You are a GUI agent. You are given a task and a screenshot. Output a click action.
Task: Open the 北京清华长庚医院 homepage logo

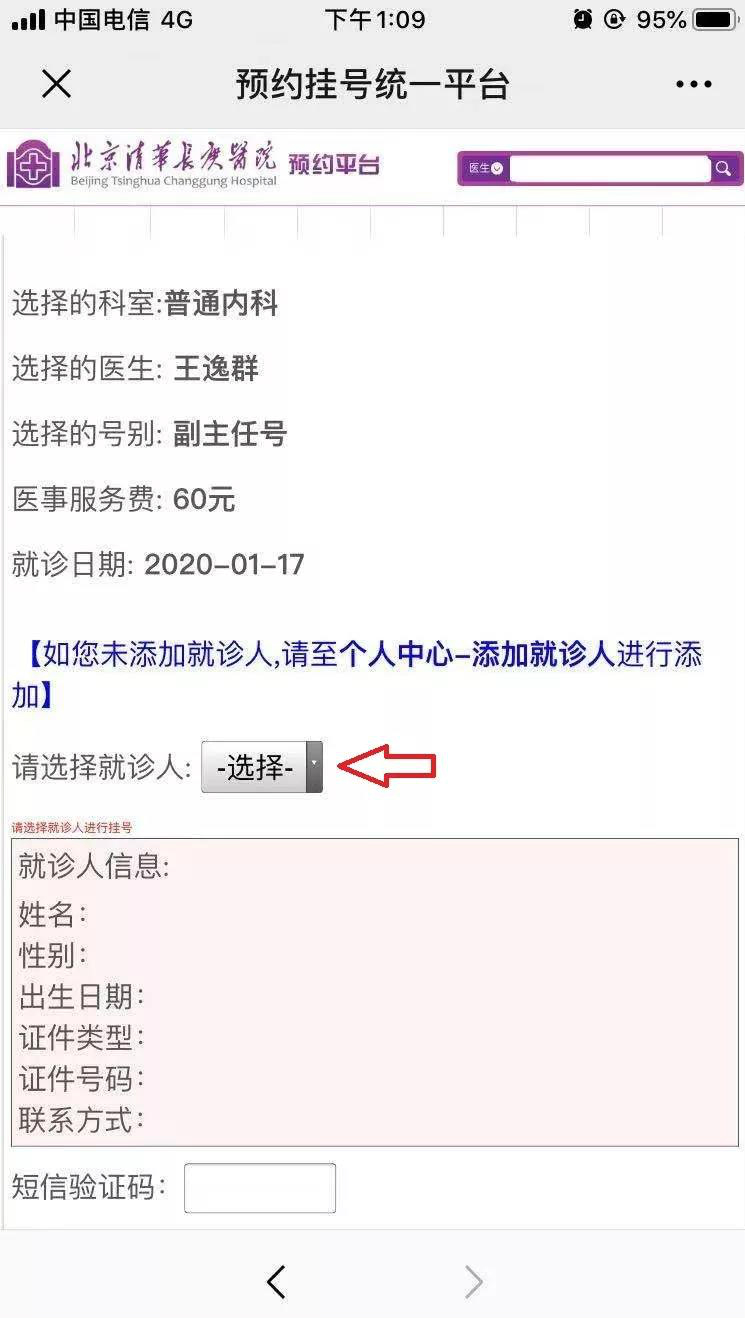(x=143, y=164)
